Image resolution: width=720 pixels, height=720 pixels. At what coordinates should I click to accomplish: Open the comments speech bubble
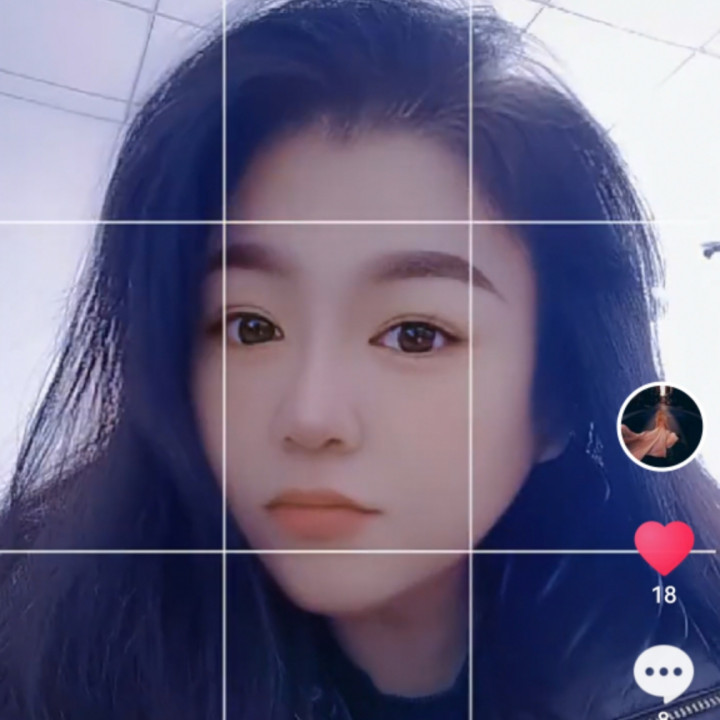coord(663,671)
